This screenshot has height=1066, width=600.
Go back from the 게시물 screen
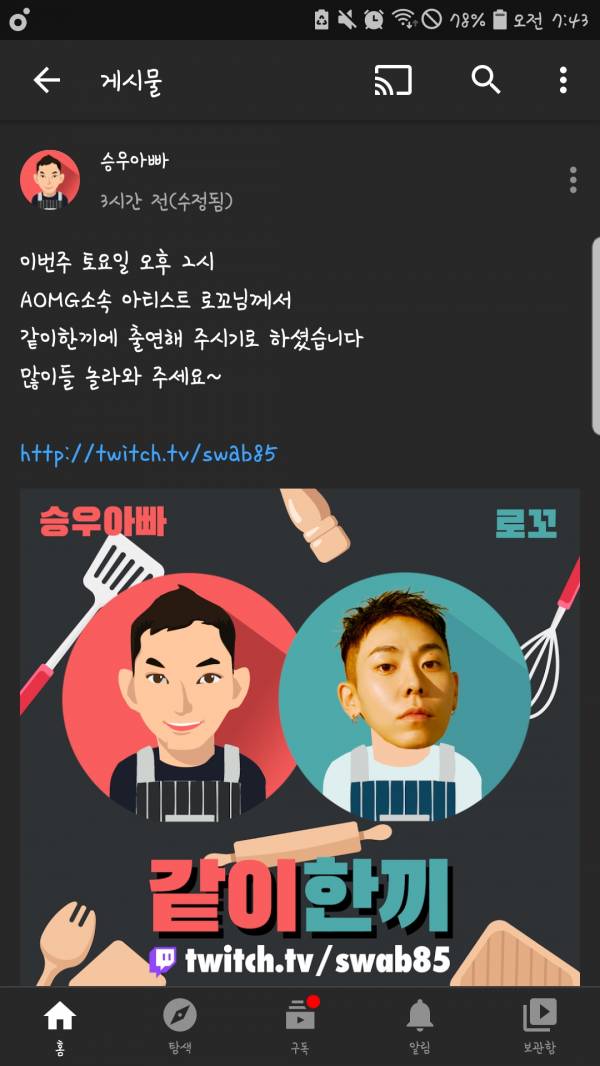coord(46,80)
